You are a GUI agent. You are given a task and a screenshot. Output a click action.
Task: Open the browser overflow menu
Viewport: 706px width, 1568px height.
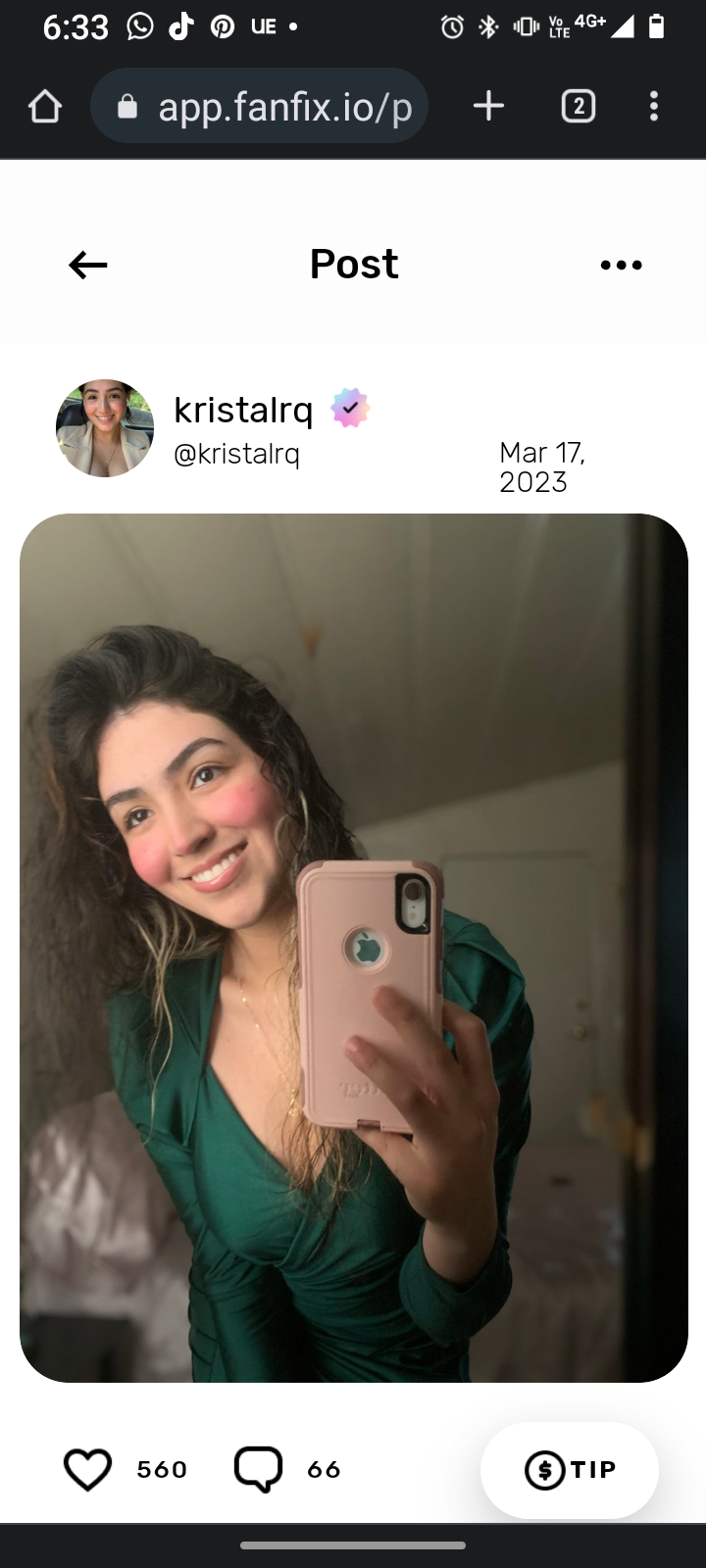click(654, 106)
